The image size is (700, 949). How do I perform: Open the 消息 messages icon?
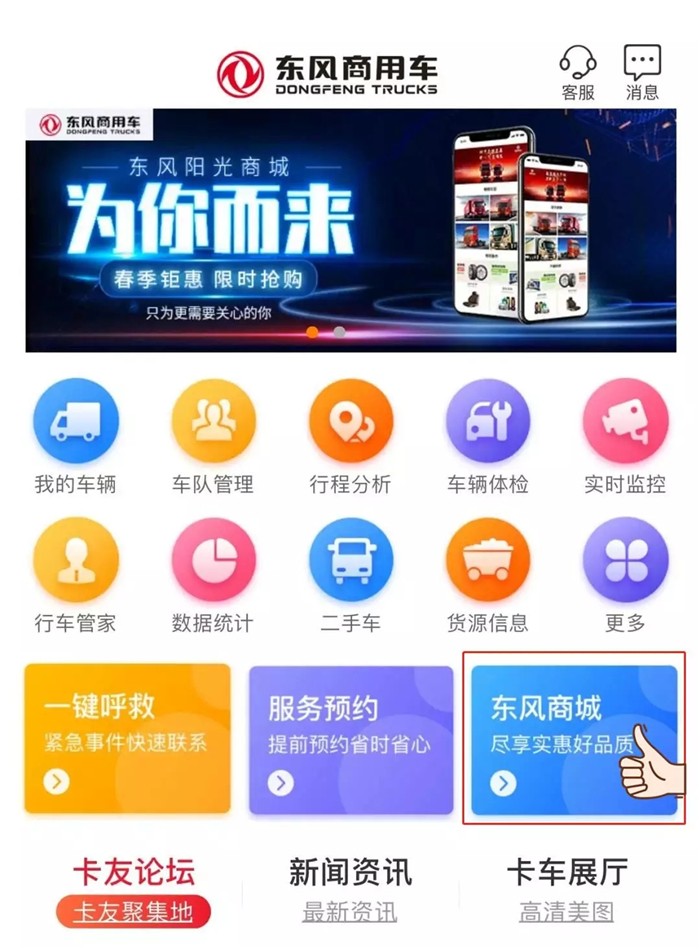point(642,71)
